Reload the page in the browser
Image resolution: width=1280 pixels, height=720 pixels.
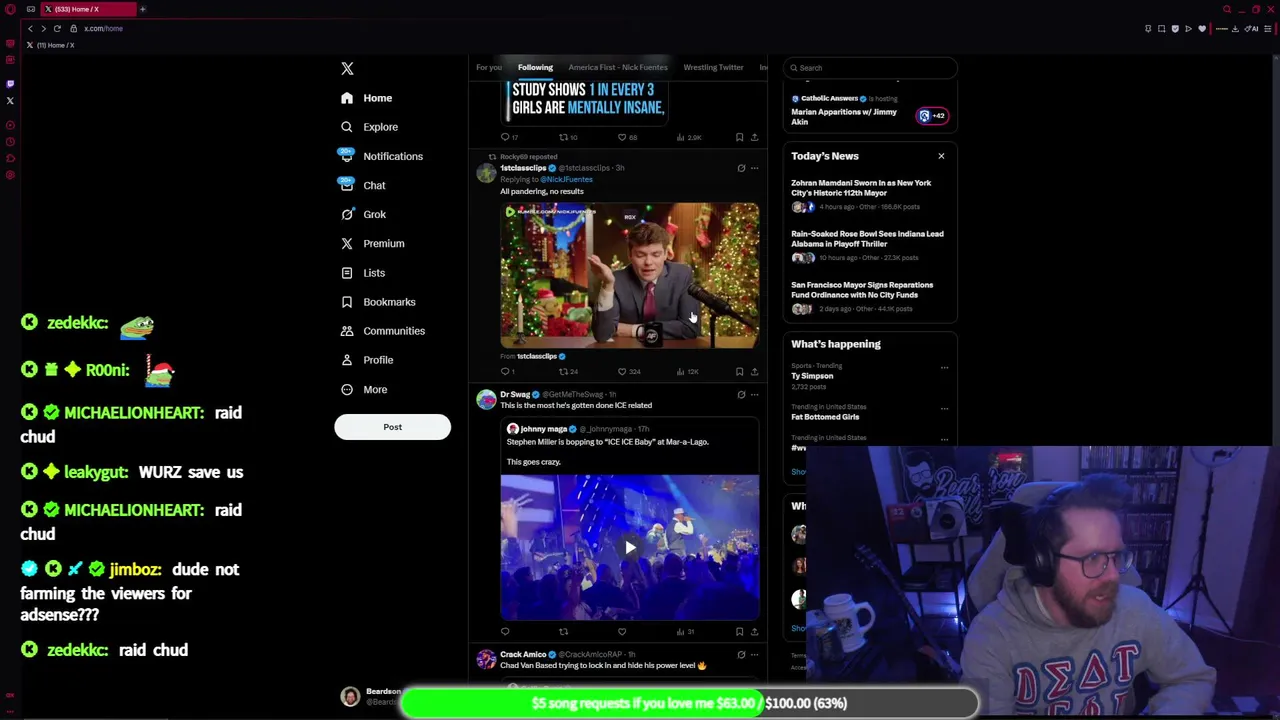point(57,28)
